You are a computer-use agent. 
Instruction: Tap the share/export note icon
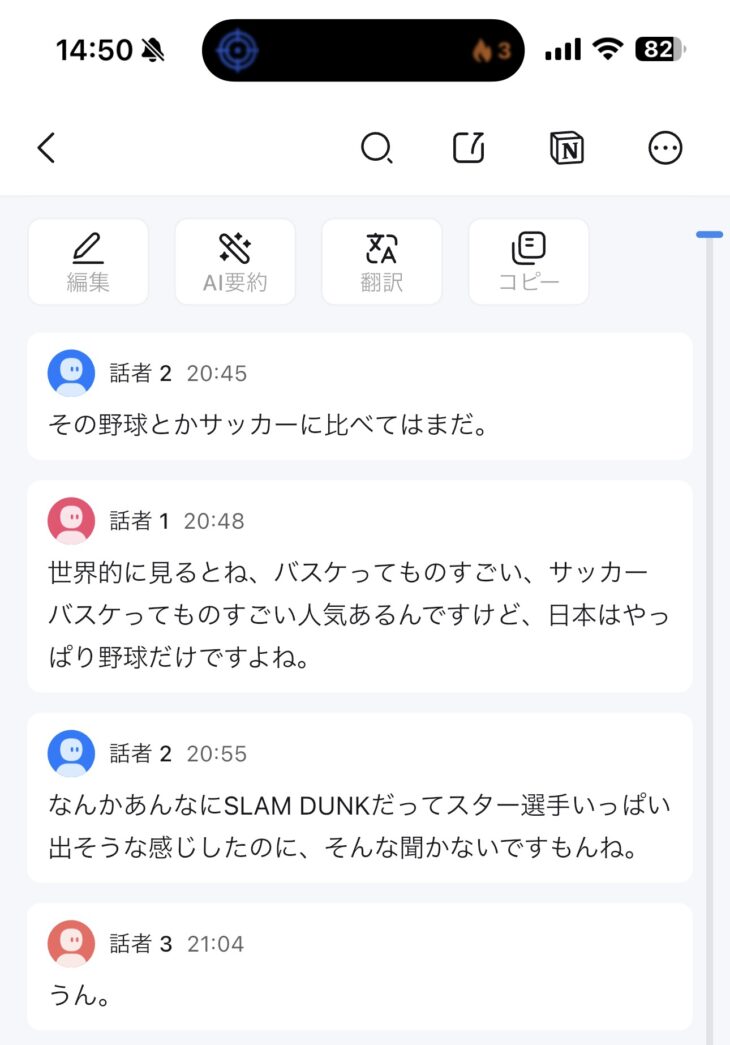(469, 148)
